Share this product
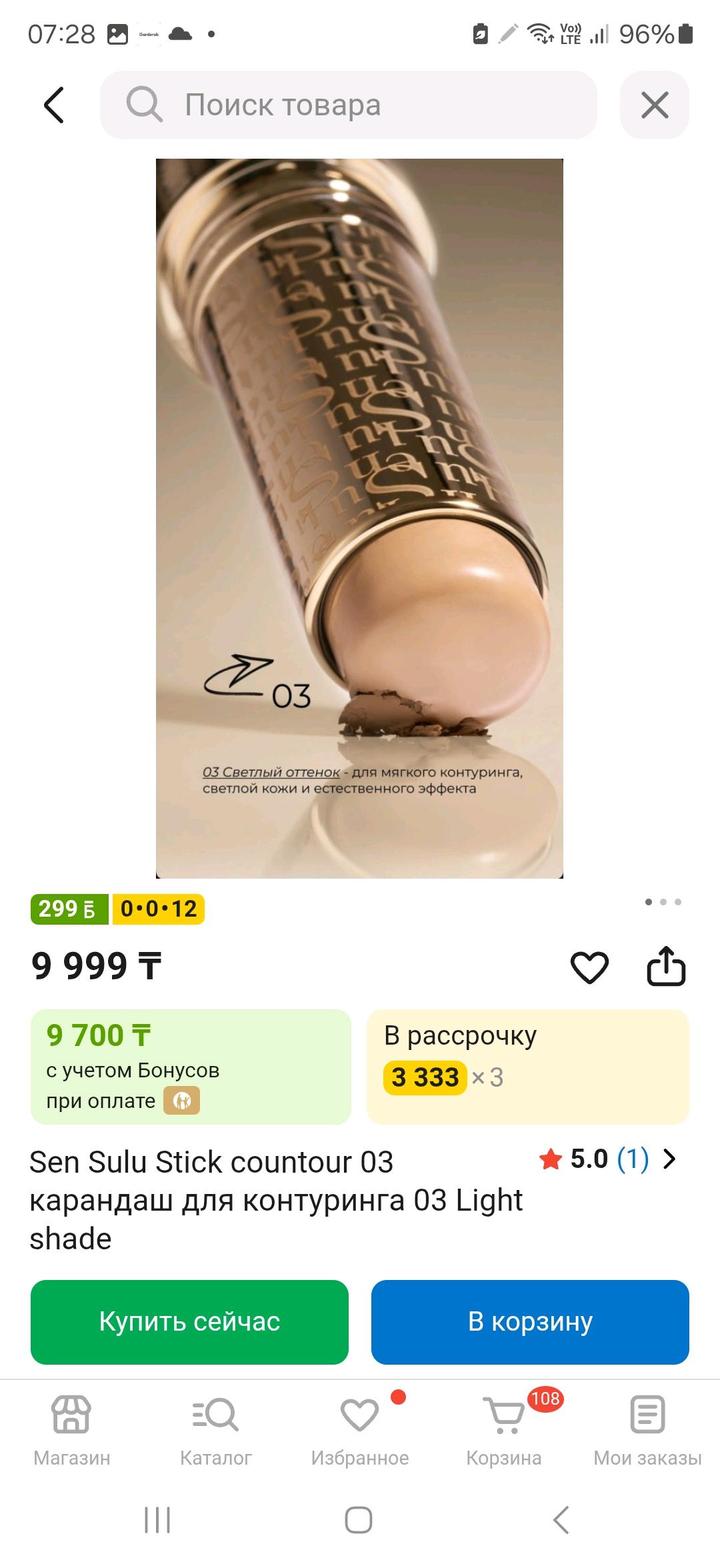 click(666, 967)
